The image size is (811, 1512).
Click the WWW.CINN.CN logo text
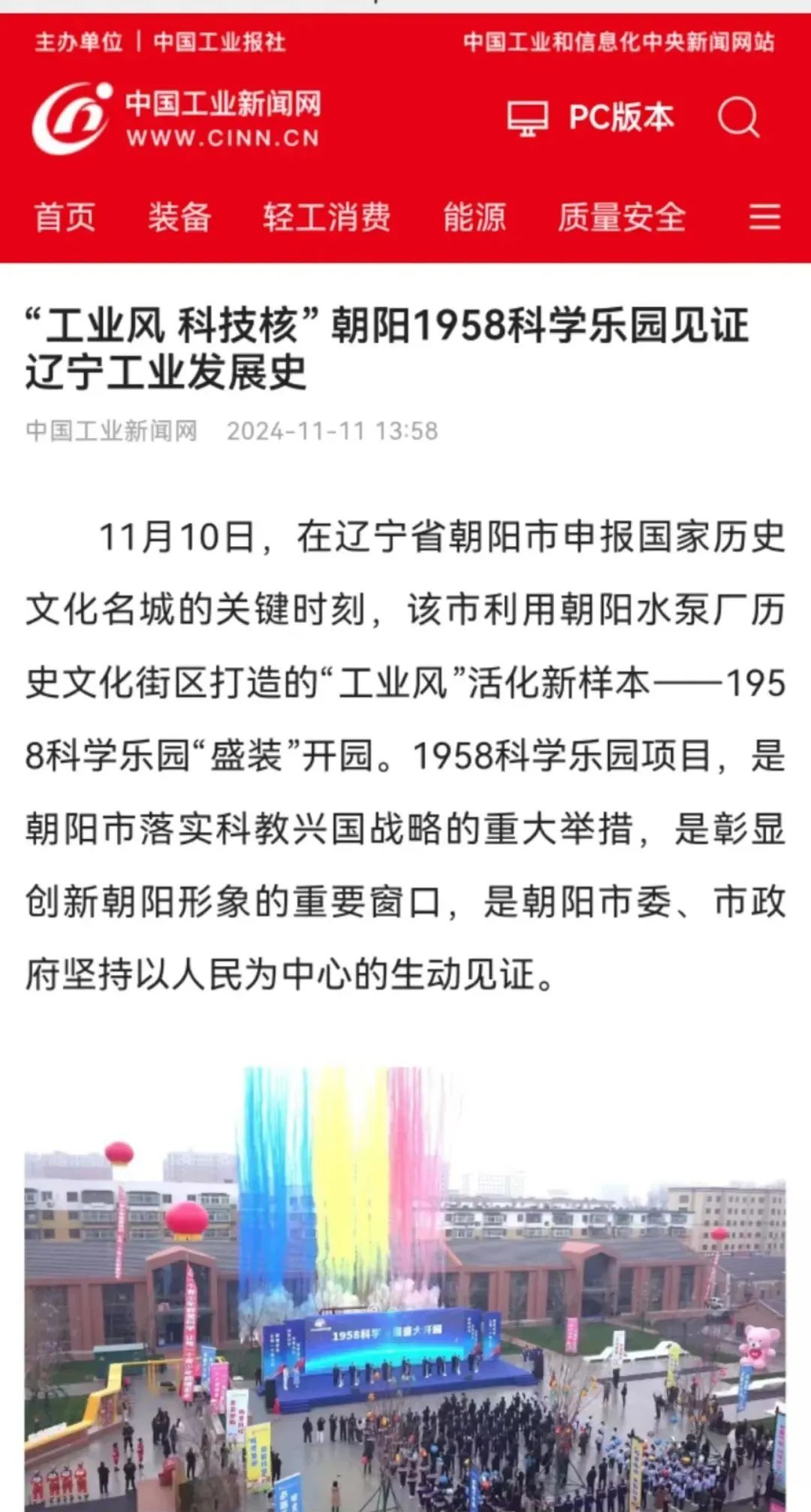(225, 137)
